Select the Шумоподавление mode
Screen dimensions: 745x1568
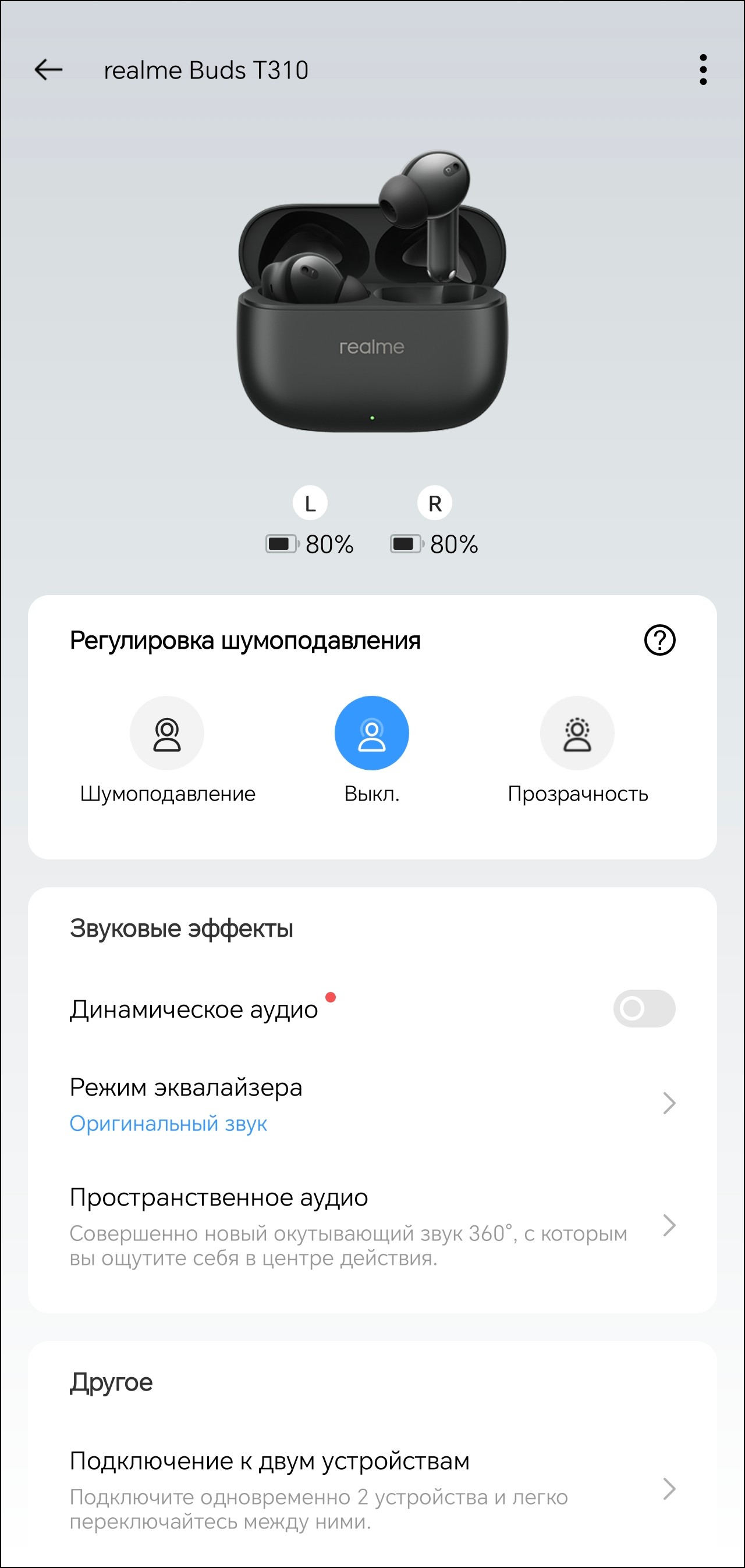167,734
